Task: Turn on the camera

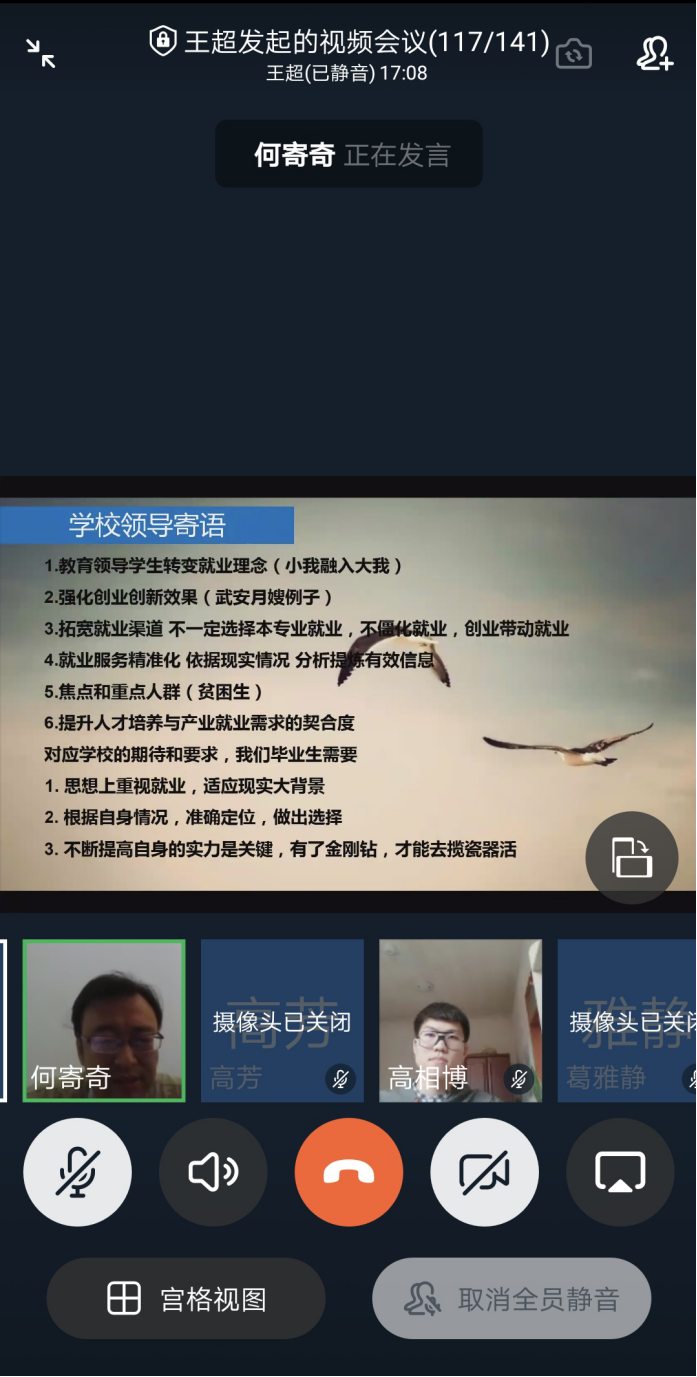Action: click(484, 1171)
